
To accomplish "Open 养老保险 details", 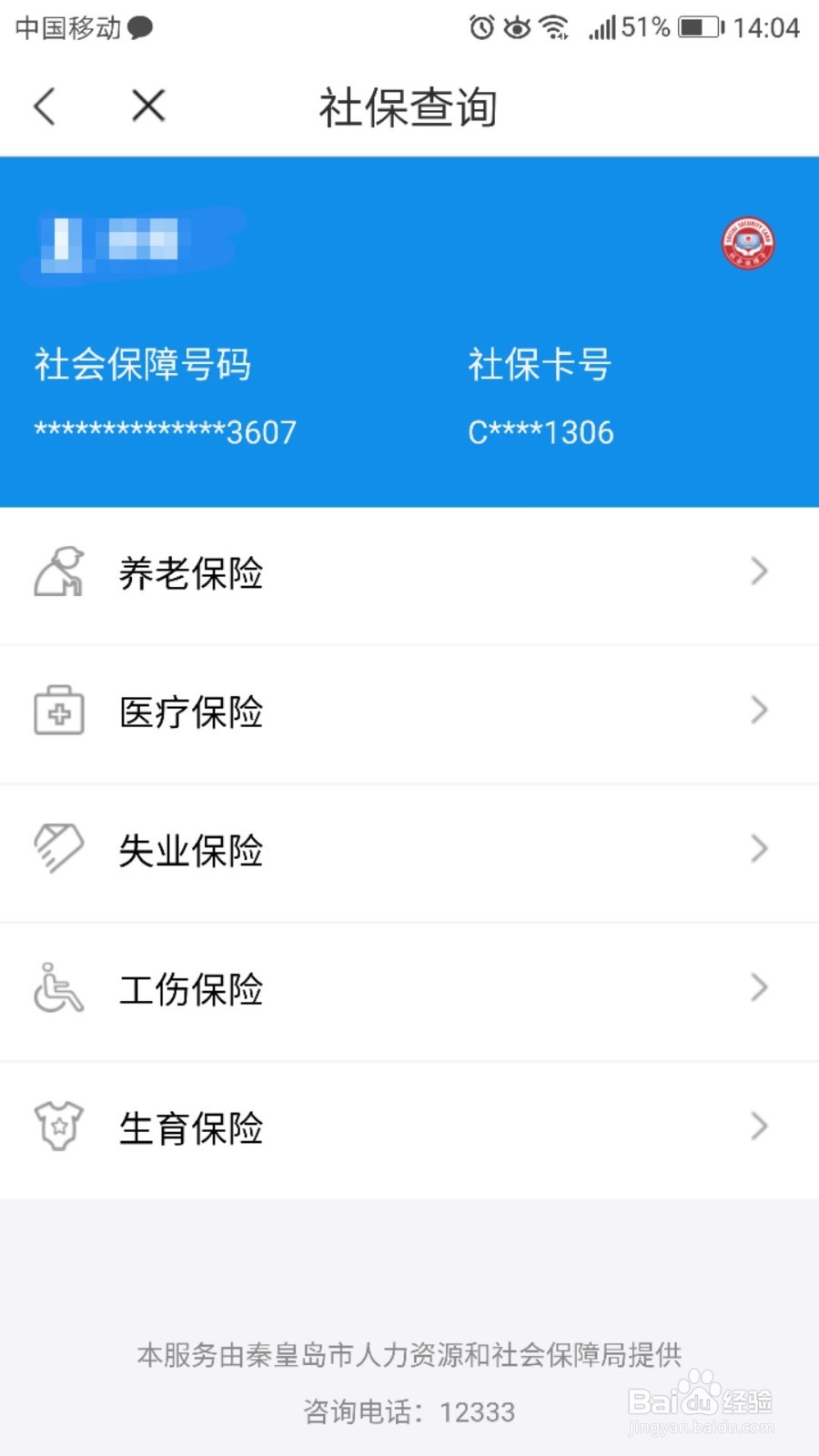I will (x=409, y=575).
